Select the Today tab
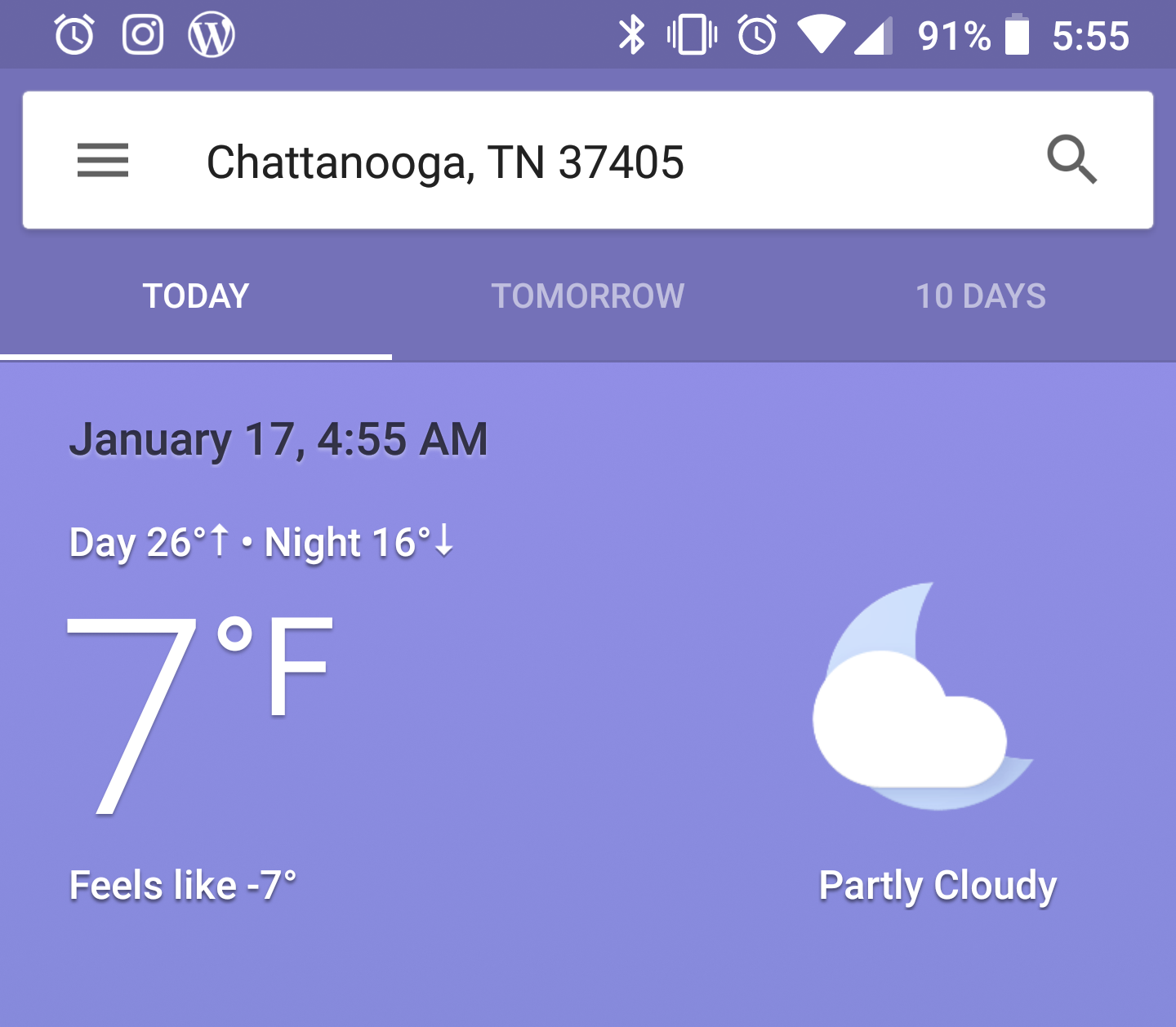This screenshot has width=1176, height=1027. coord(196,296)
